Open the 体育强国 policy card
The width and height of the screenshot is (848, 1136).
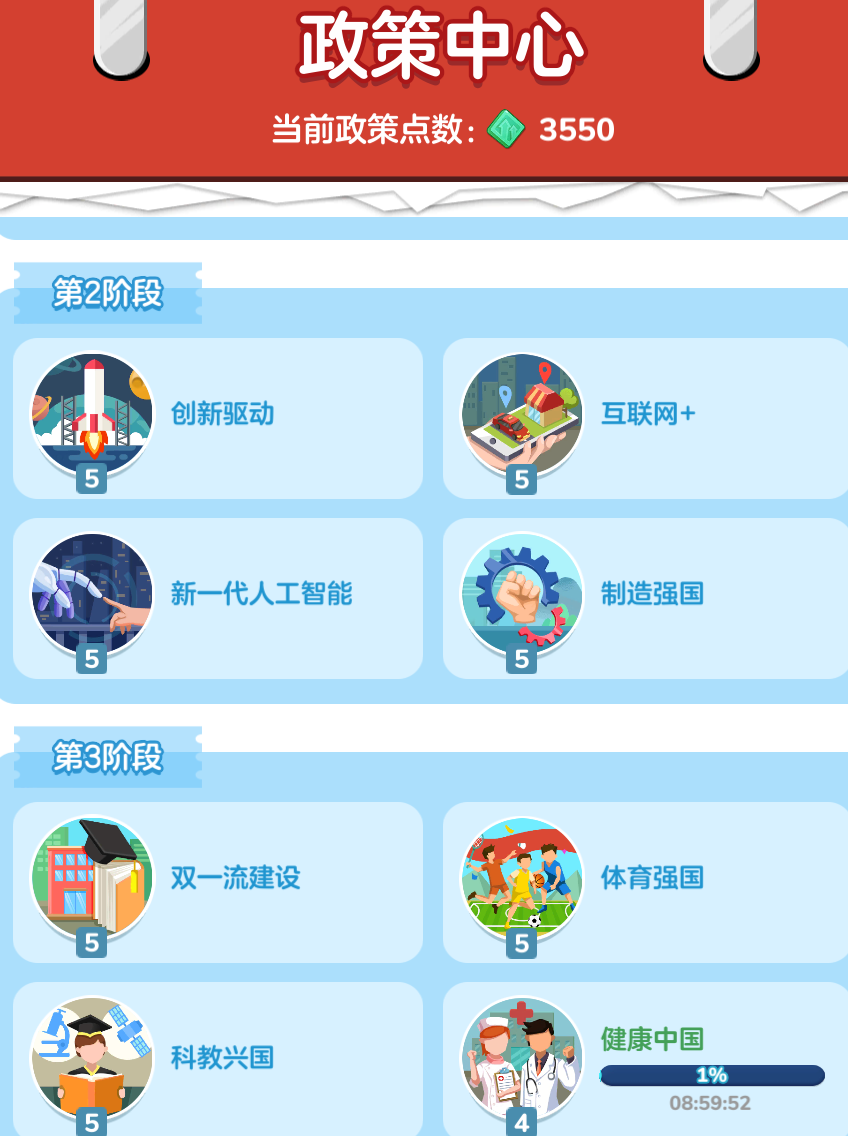pos(645,882)
